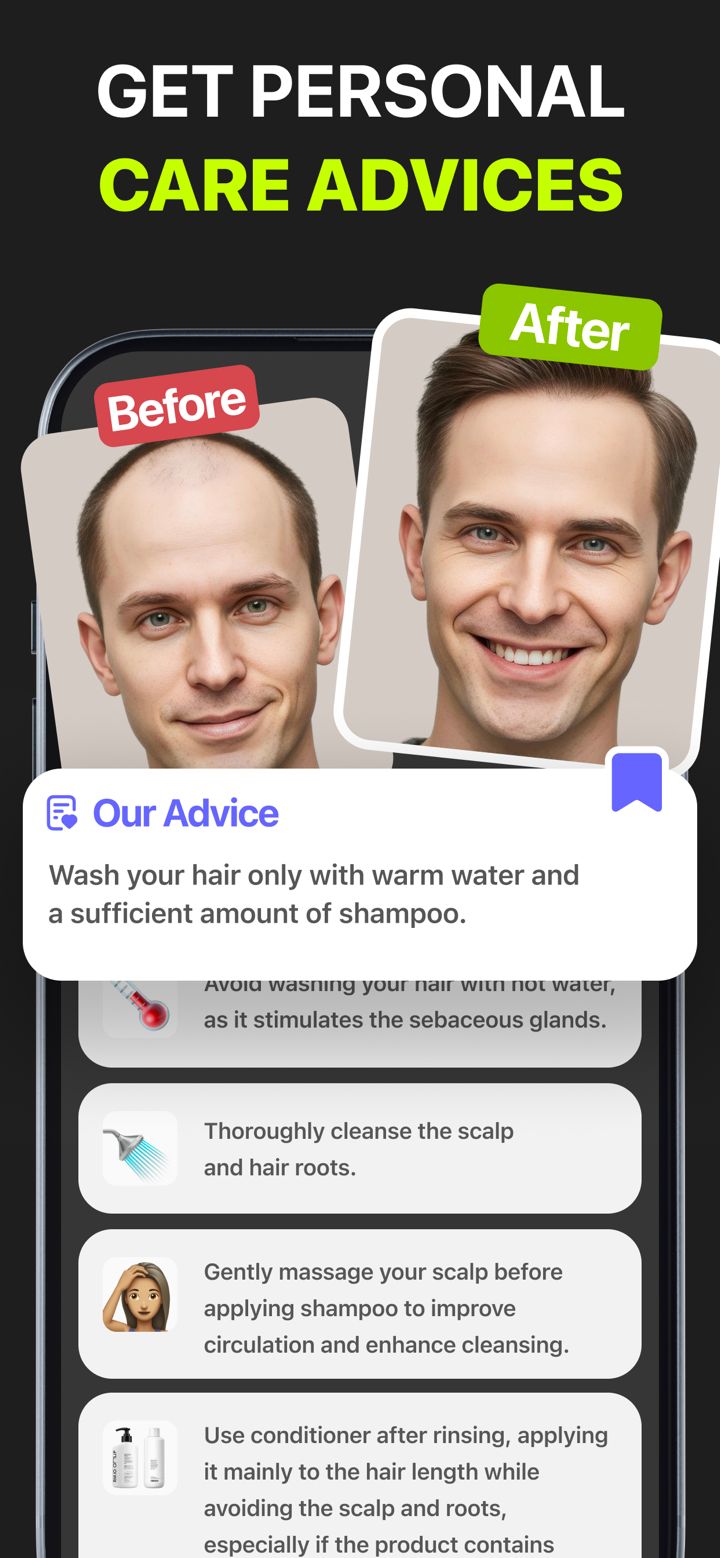Expand the truncated conditioner advice card

coord(360,1470)
